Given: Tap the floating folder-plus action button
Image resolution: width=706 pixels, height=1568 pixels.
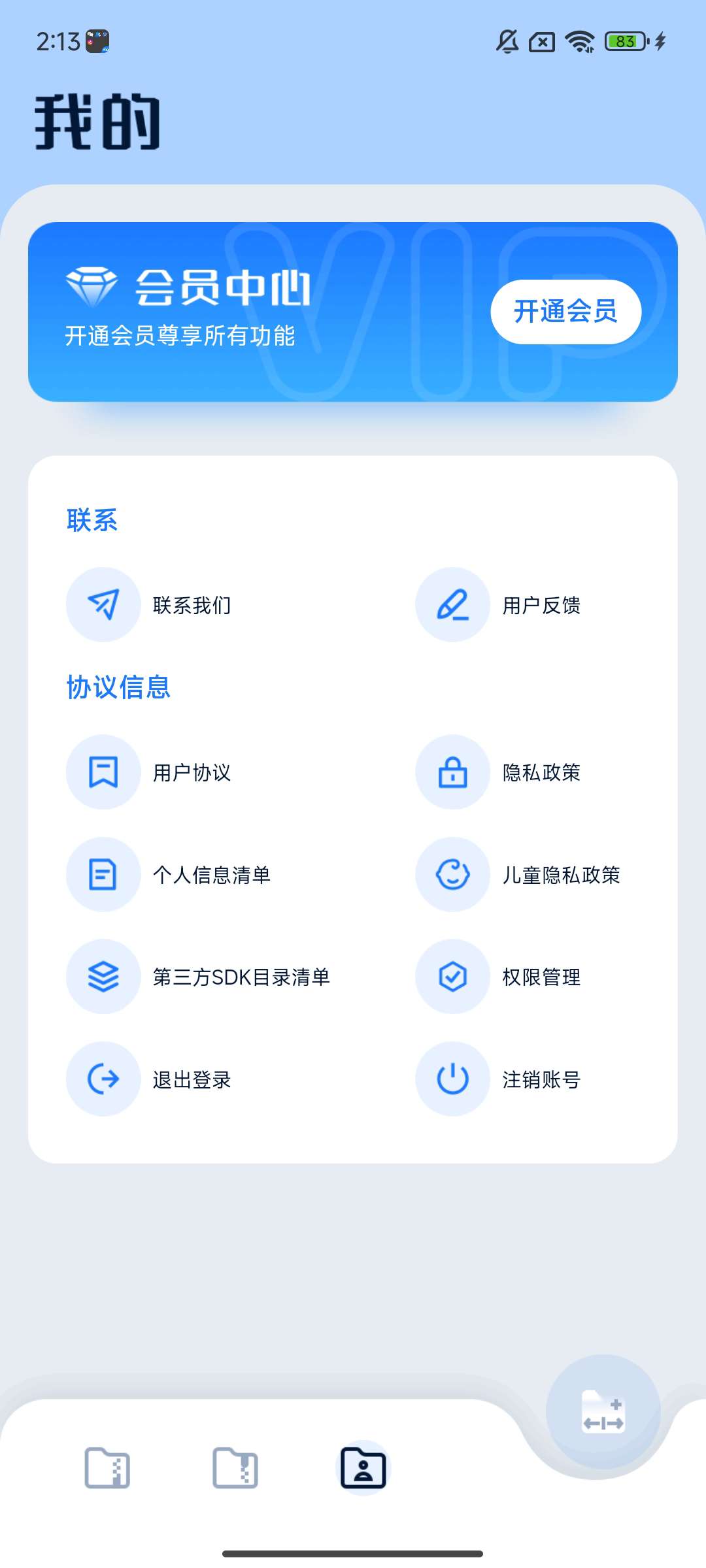Looking at the screenshot, I should click(x=603, y=1413).
